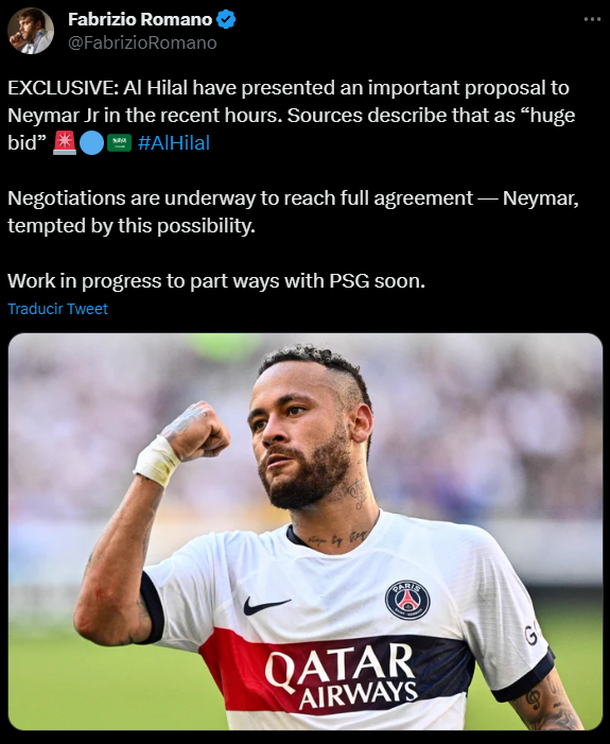Open the @FabrizioRomano handle
Image resolution: width=610 pixels, height=744 pixels.
[141, 43]
